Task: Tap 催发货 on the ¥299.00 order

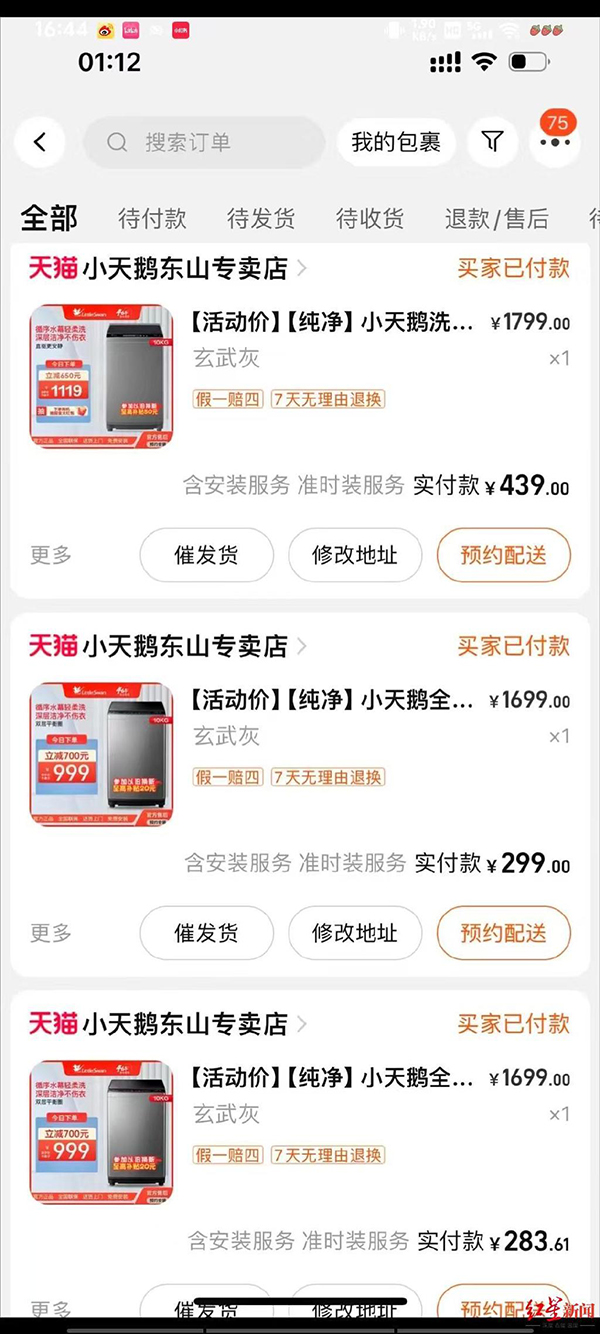Action: coord(207,933)
